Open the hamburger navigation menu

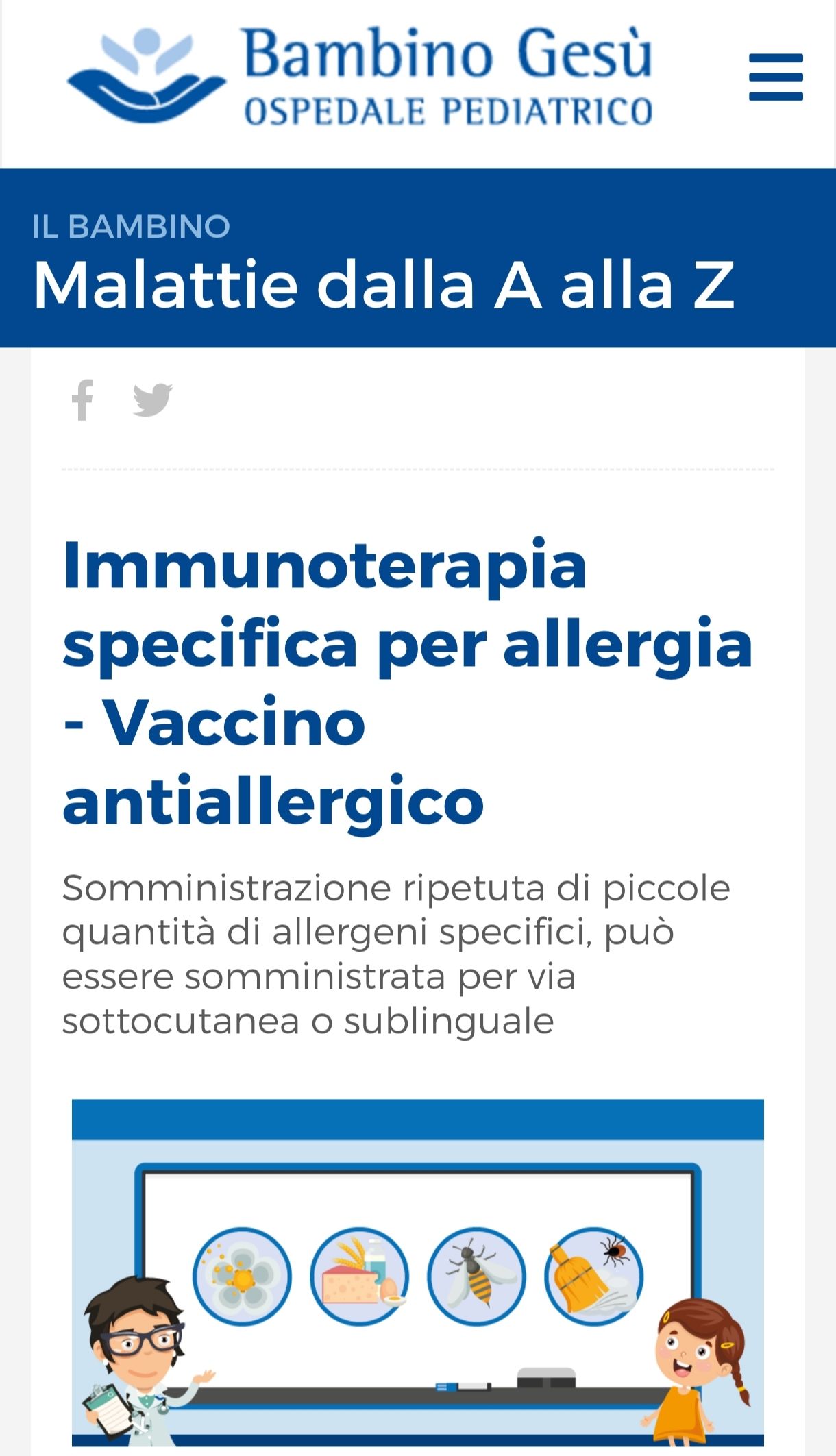(775, 77)
